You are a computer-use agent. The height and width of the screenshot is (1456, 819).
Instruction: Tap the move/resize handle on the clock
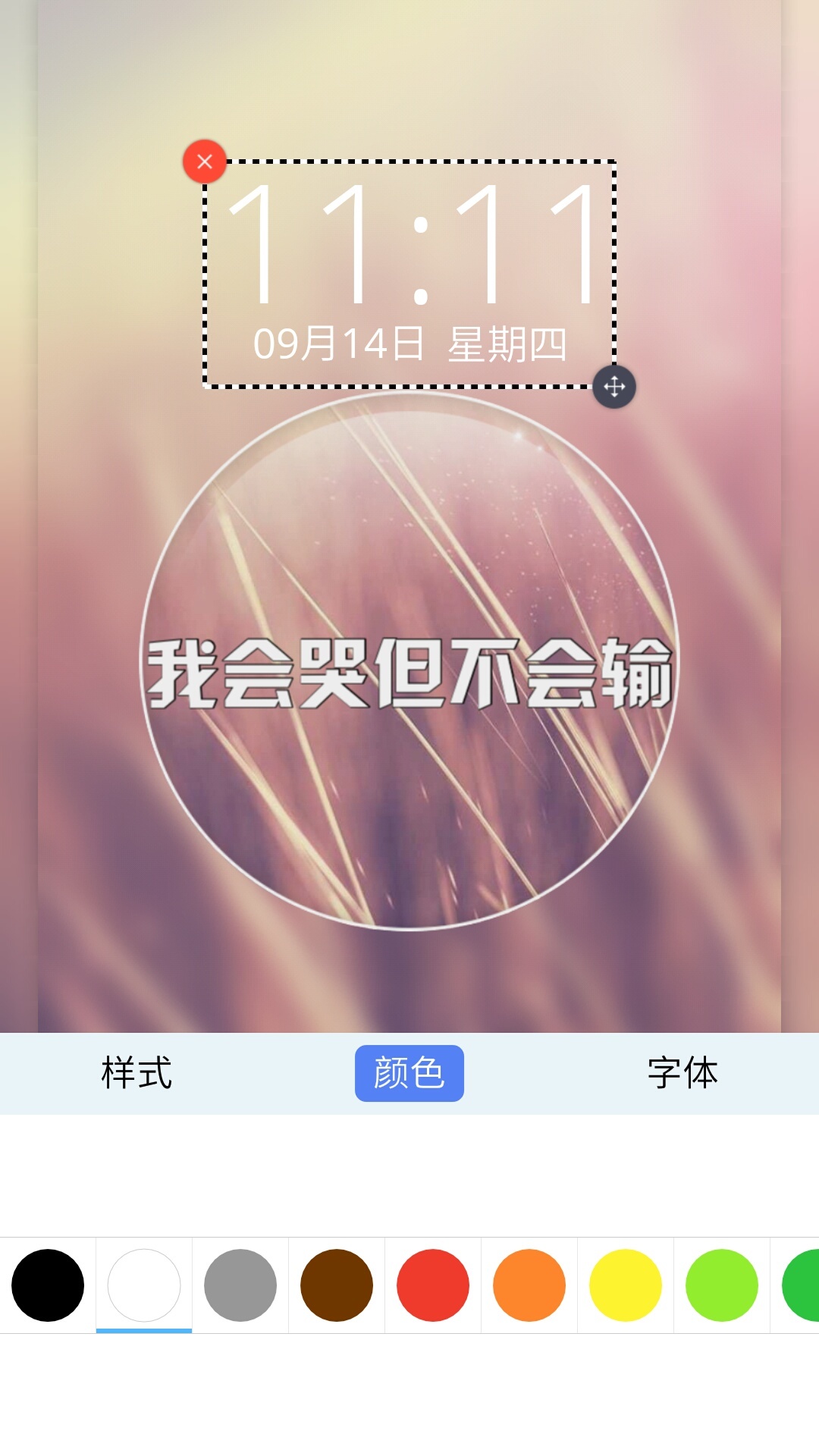coord(614,387)
